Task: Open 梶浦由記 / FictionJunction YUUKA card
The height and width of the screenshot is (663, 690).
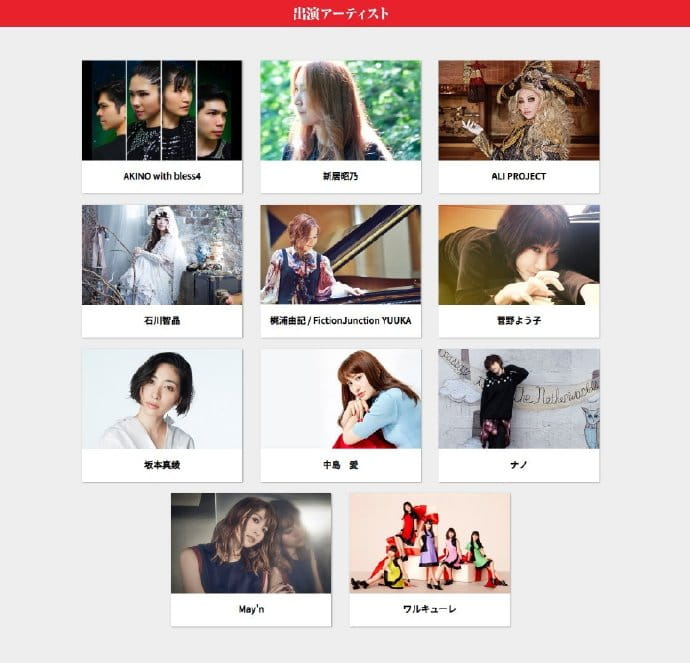Action: 340,270
